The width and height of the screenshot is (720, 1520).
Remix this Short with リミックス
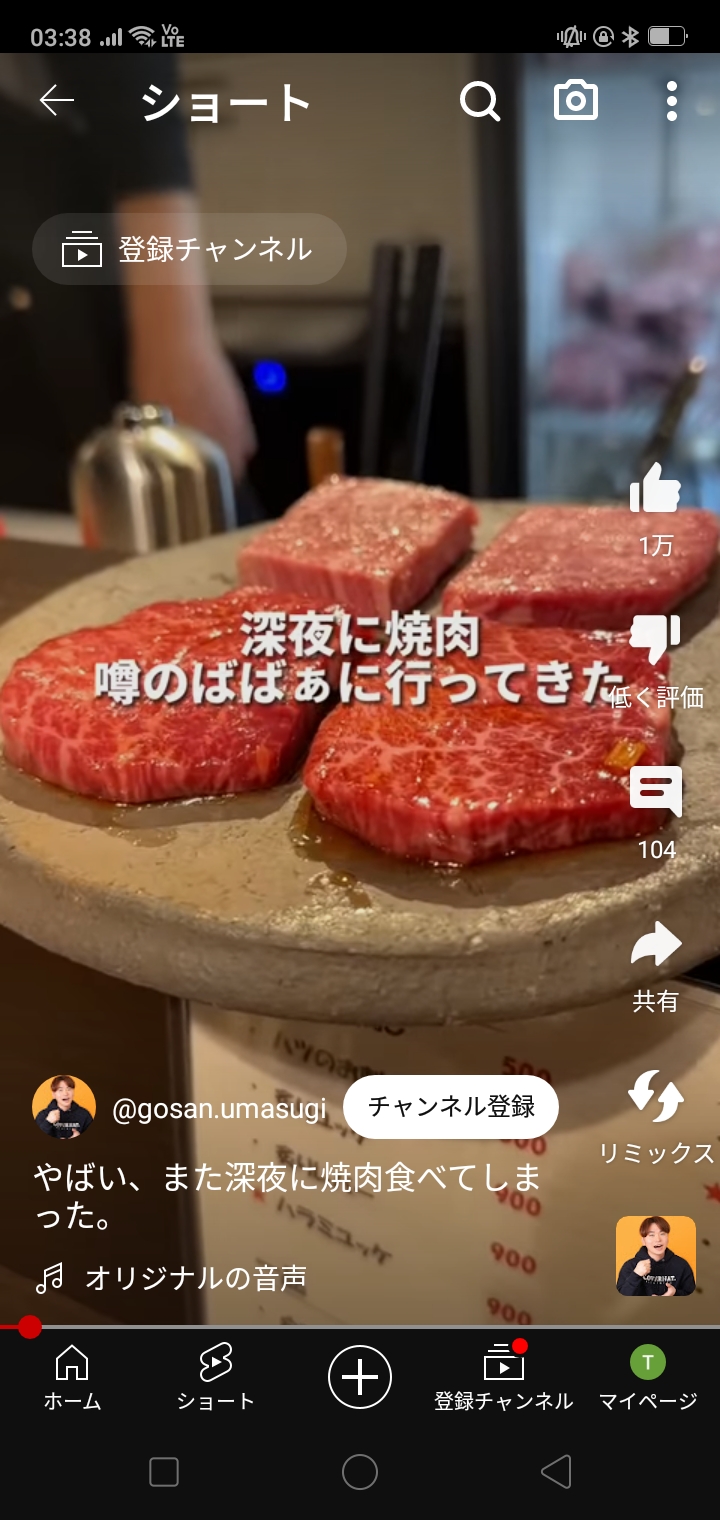pyautogui.click(x=656, y=1097)
